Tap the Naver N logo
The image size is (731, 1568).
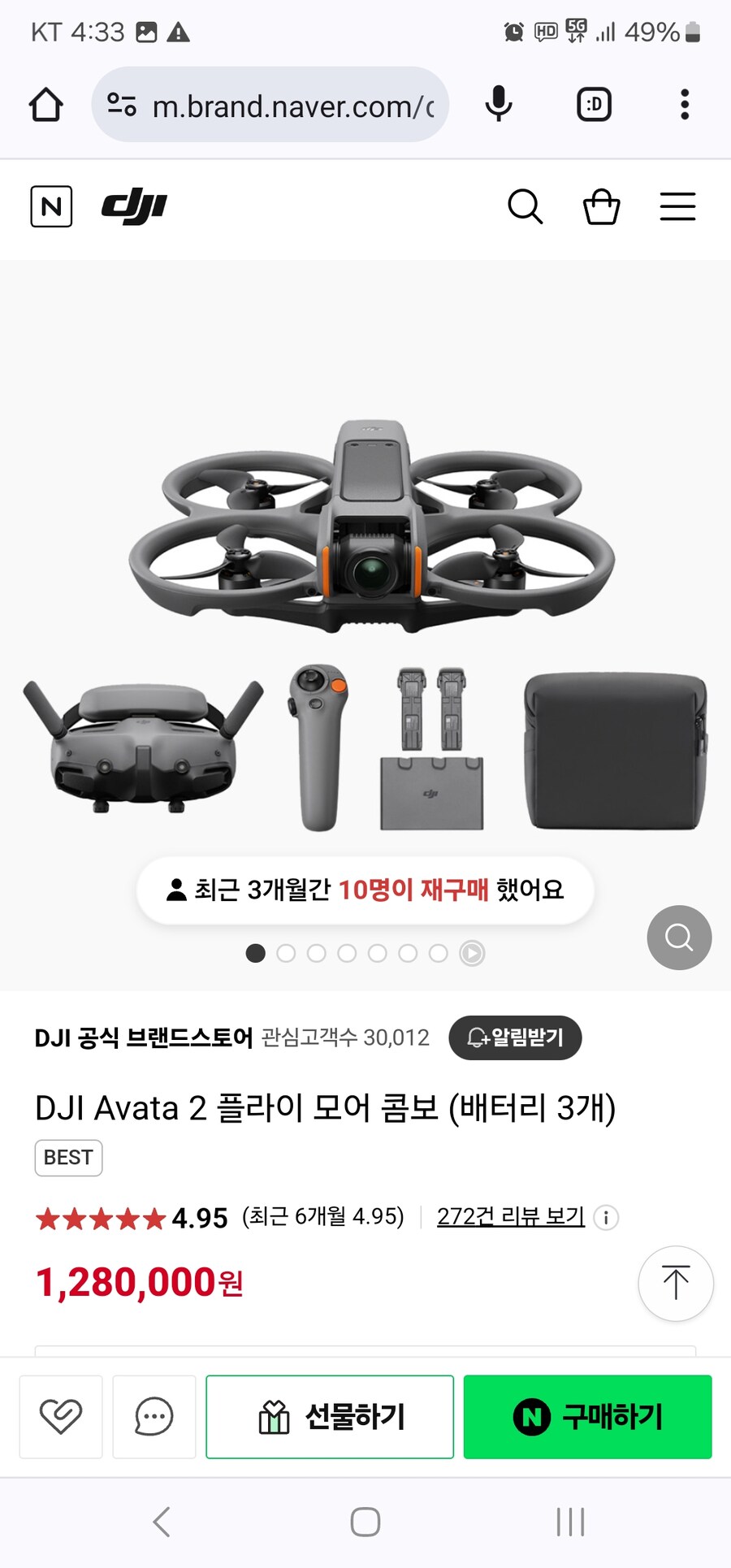click(x=51, y=206)
